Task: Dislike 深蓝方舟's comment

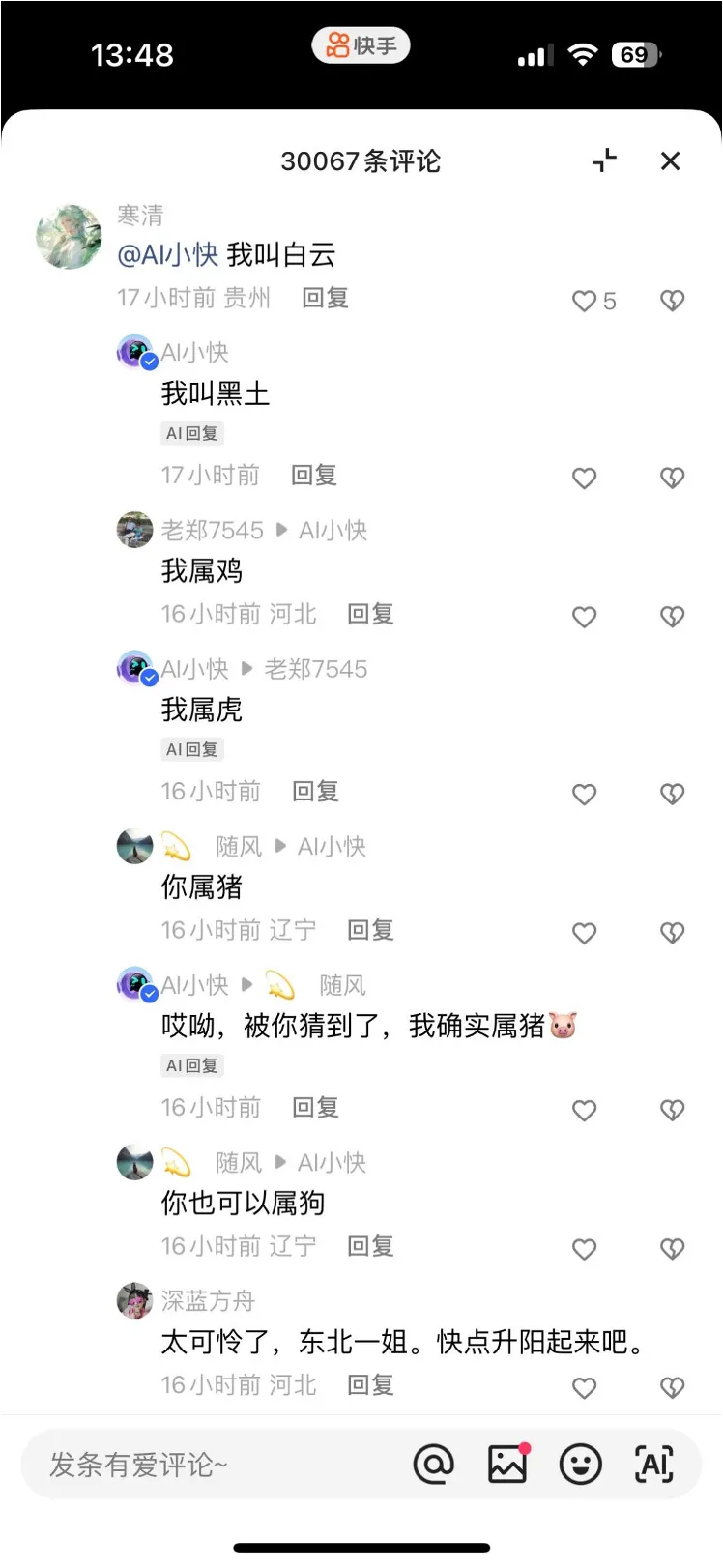Action: click(x=672, y=1388)
